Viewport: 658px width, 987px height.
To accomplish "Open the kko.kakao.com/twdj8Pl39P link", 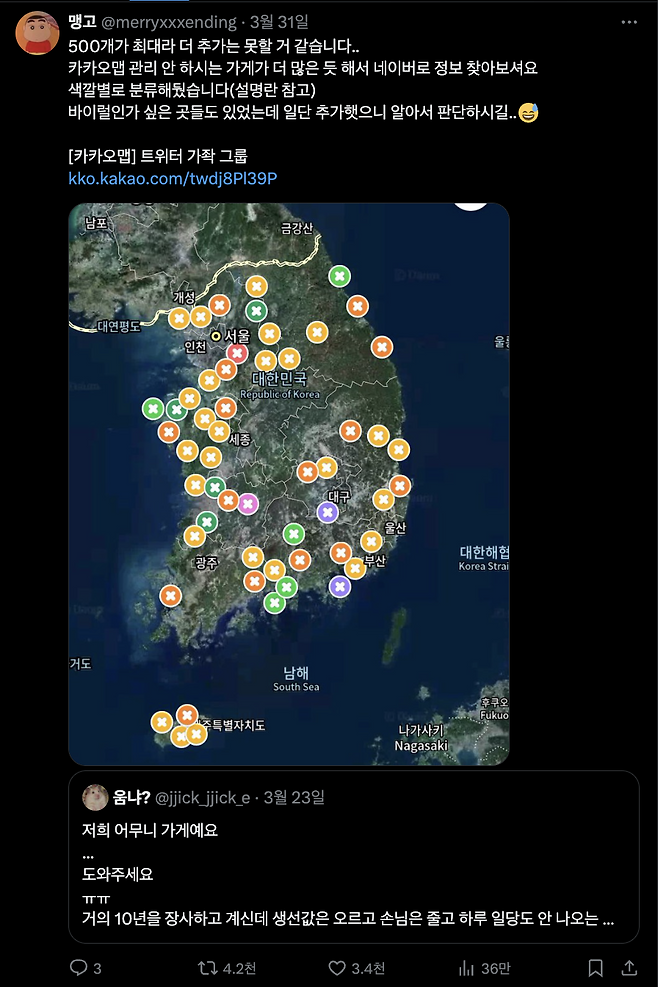I will tap(172, 178).
